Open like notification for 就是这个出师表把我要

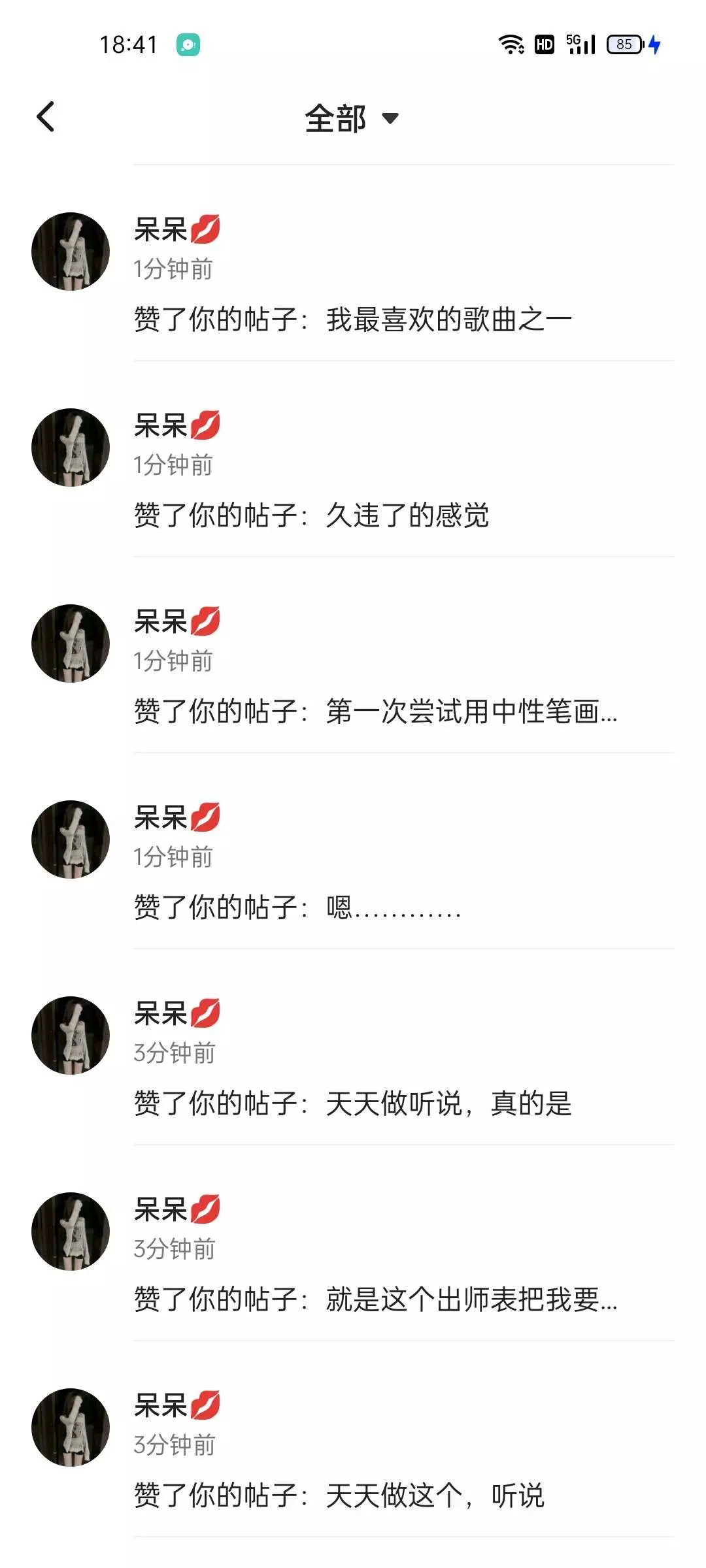[376, 1299]
